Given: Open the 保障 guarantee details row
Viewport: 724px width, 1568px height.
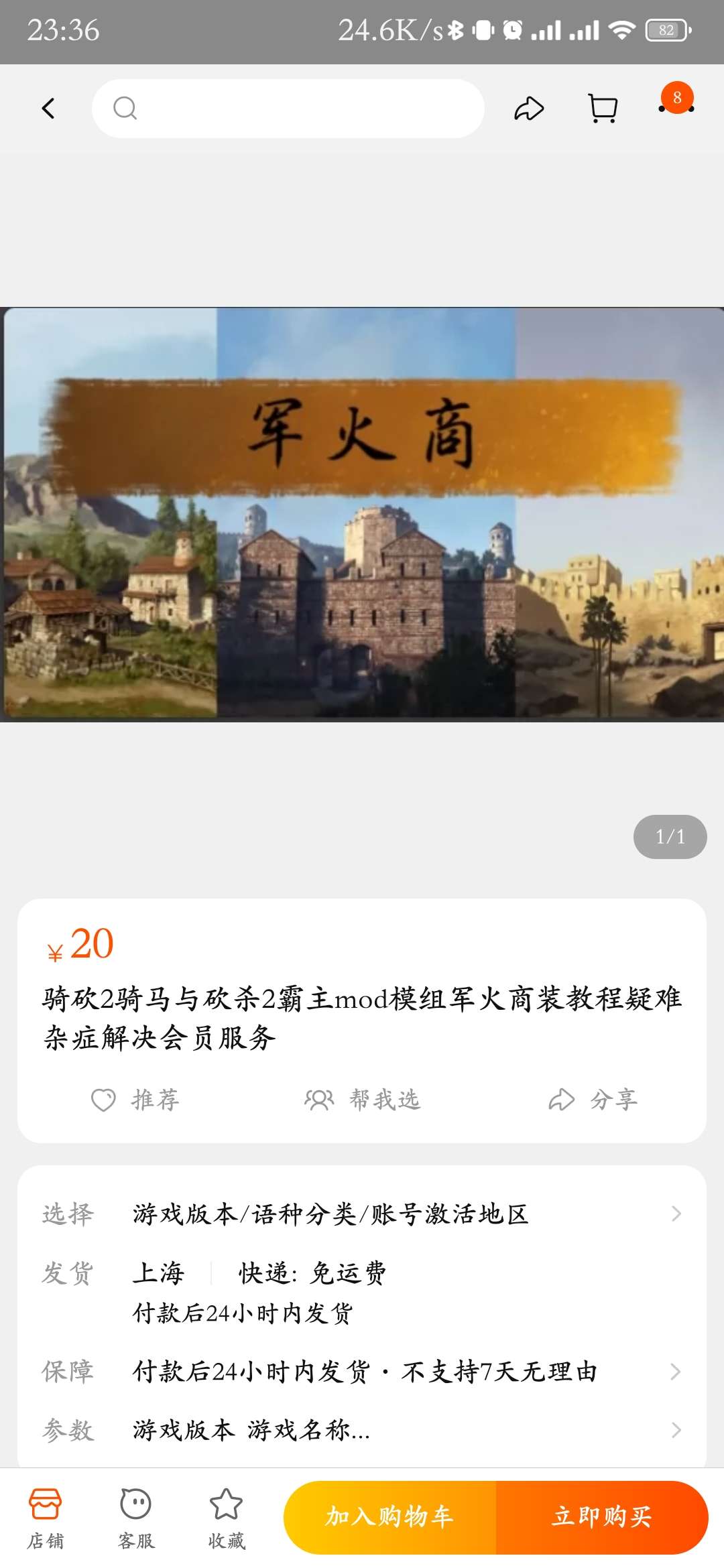Looking at the screenshot, I should [362, 1372].
